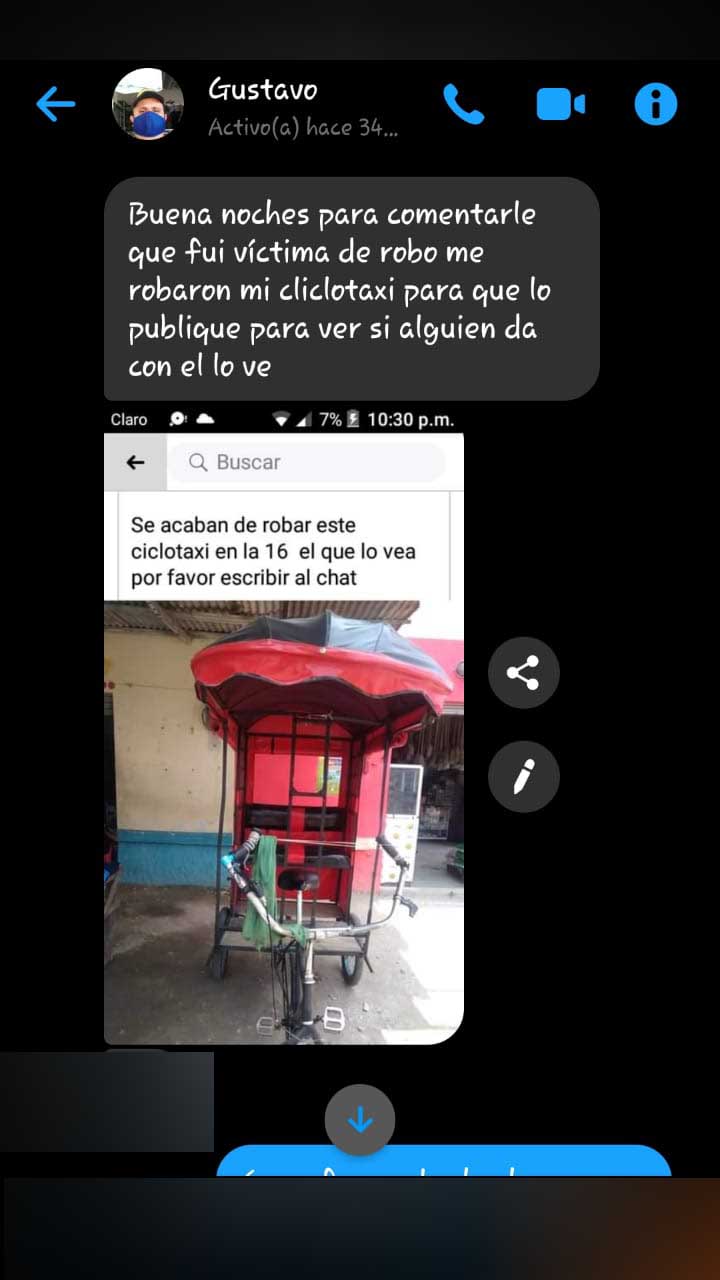Open conversation info for Gustavo

point(656,104)
